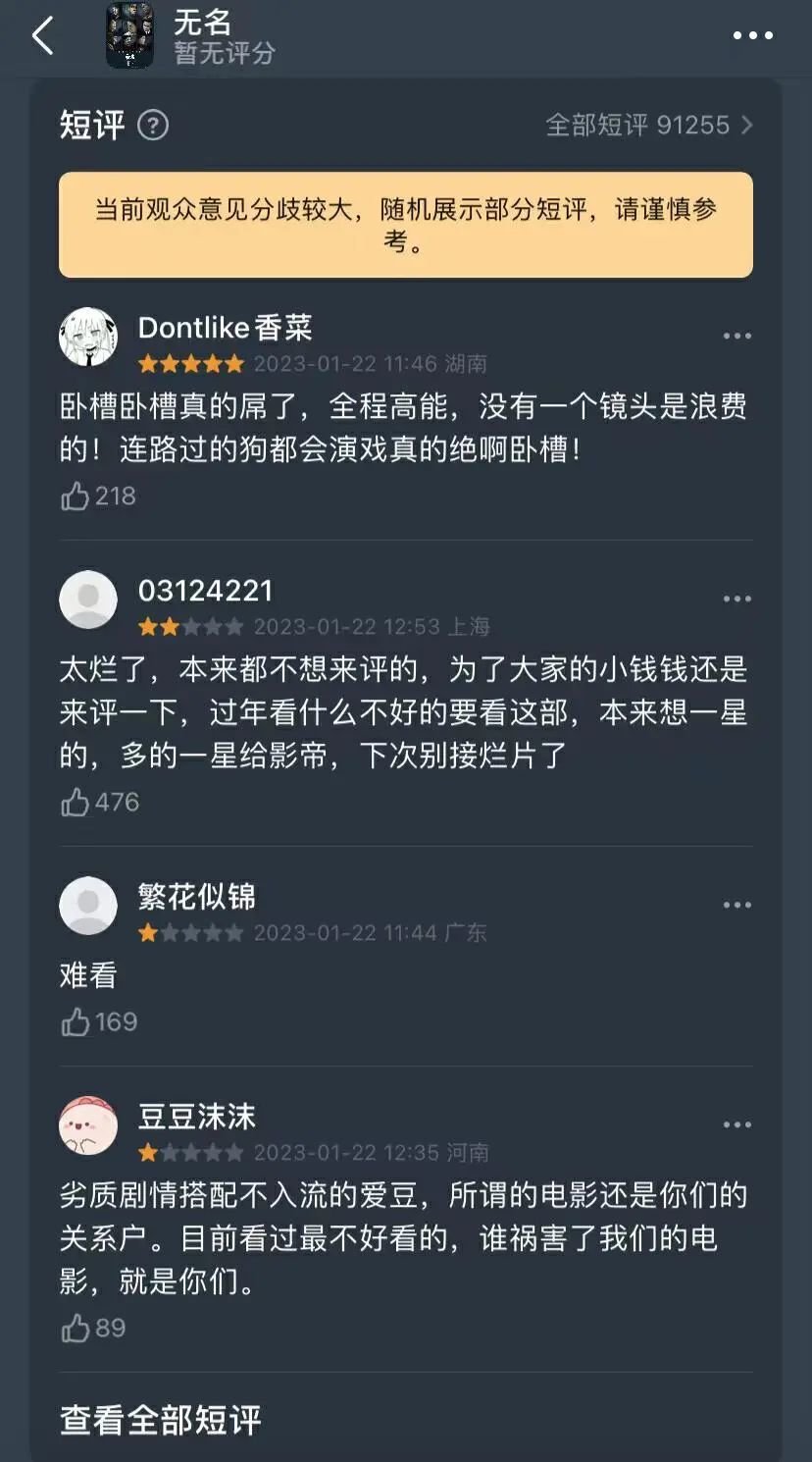Open 03124221's profile avatar

coord(88,600)
